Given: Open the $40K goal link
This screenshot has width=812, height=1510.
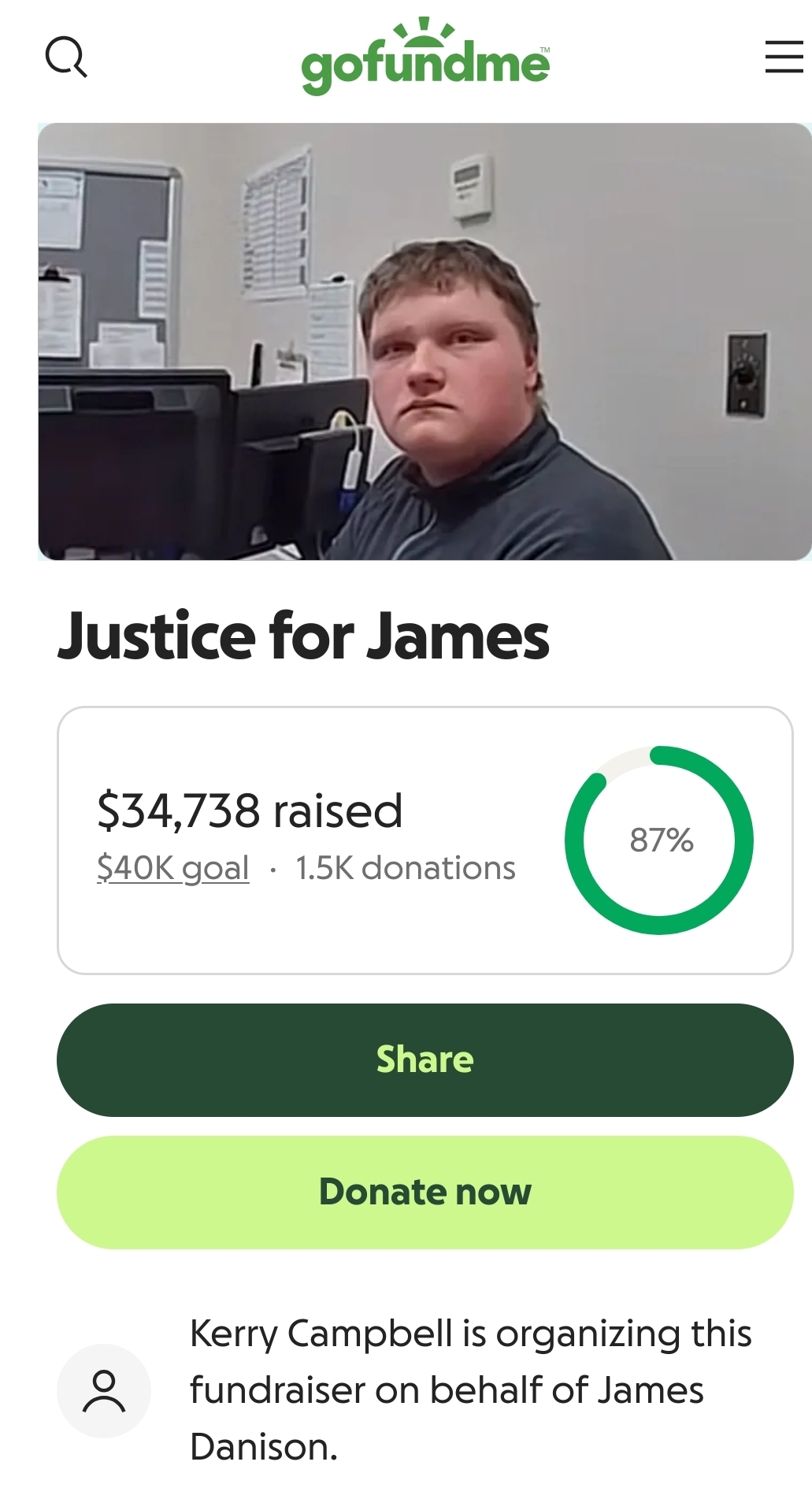Looking at the screenshot, I should [x=172, y=868].
